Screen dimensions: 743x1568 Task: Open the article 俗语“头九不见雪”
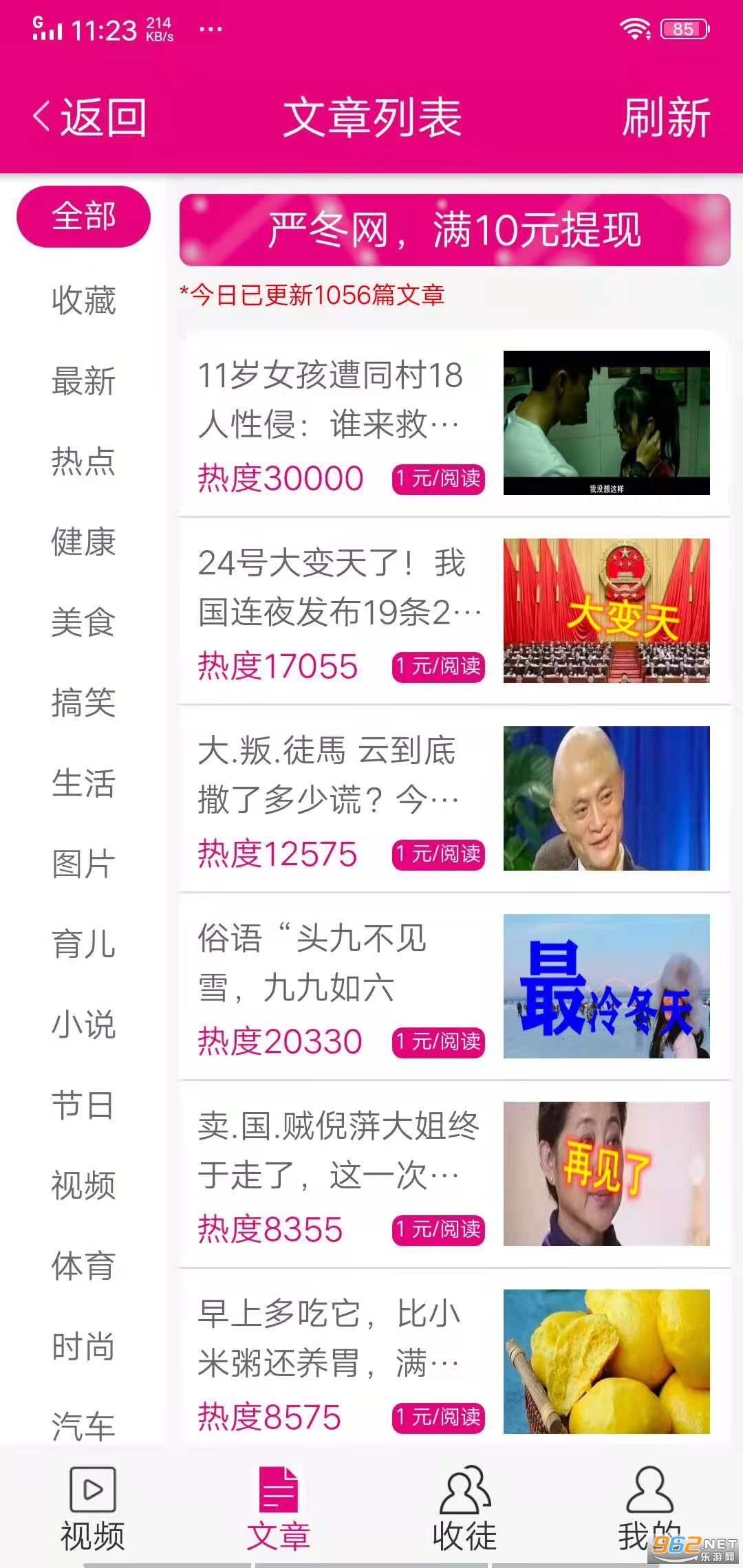[x=454, y=986]
